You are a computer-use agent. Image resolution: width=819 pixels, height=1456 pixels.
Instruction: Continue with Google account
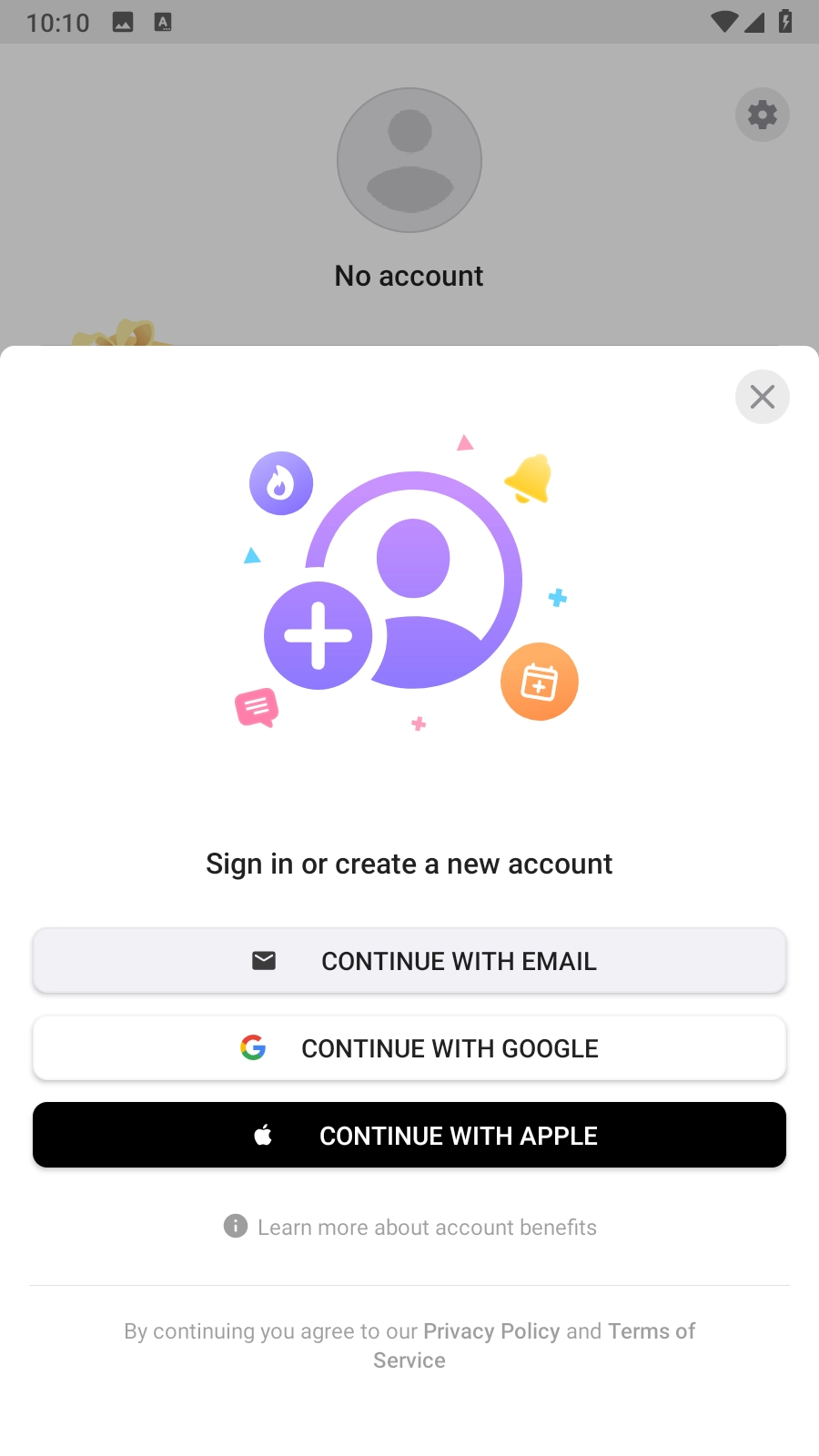[409, 1048]
